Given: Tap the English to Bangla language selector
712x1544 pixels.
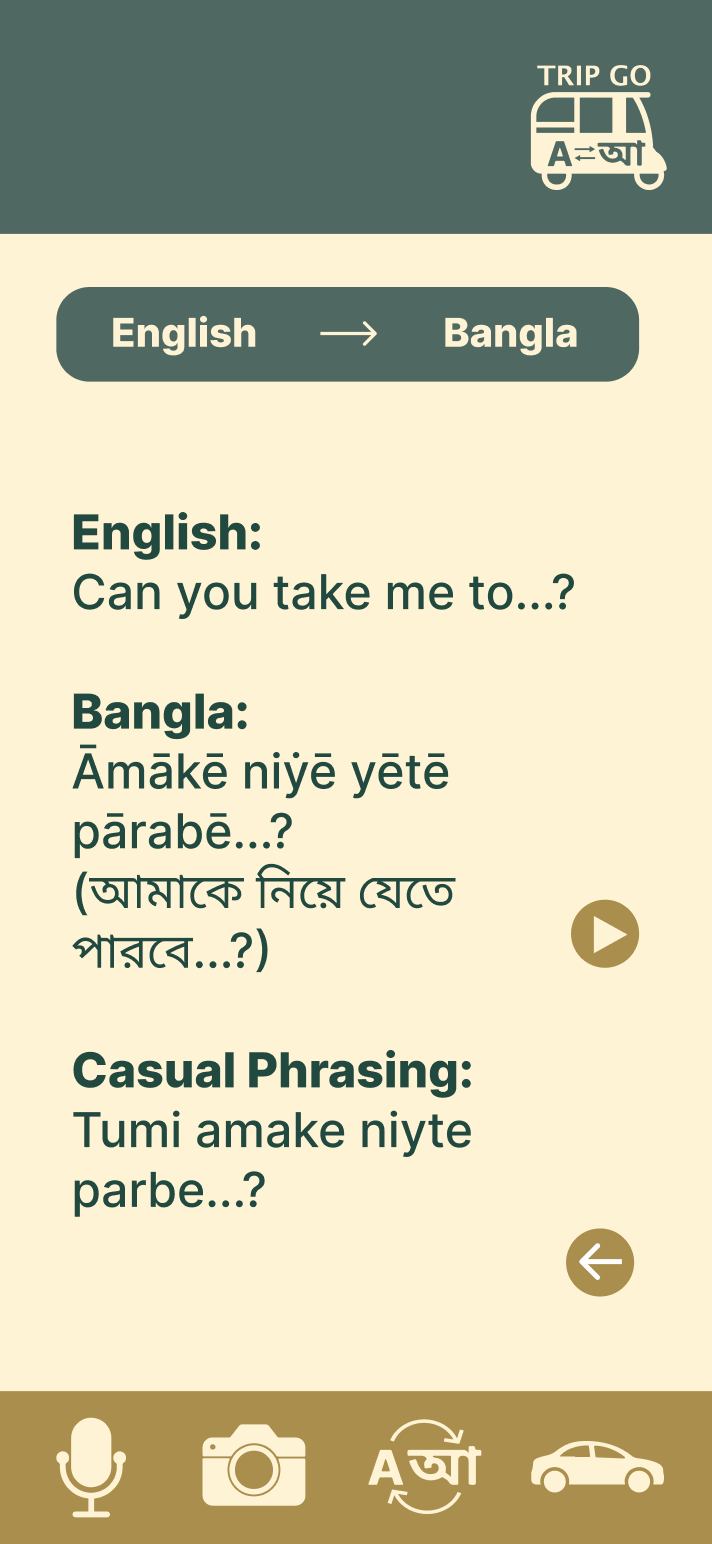Looking at the screenshot, I should pos(347,334).
